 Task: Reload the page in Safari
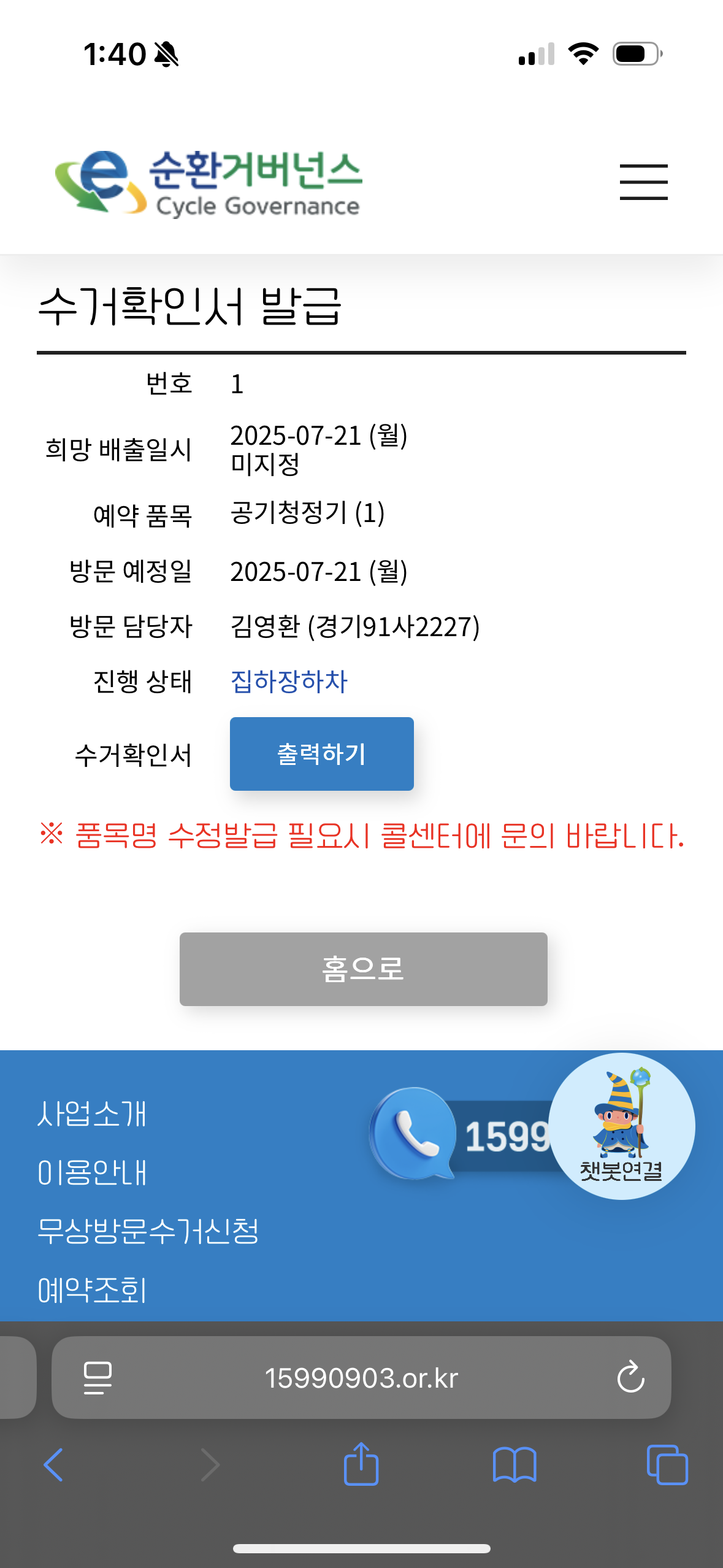point(630,1378)
